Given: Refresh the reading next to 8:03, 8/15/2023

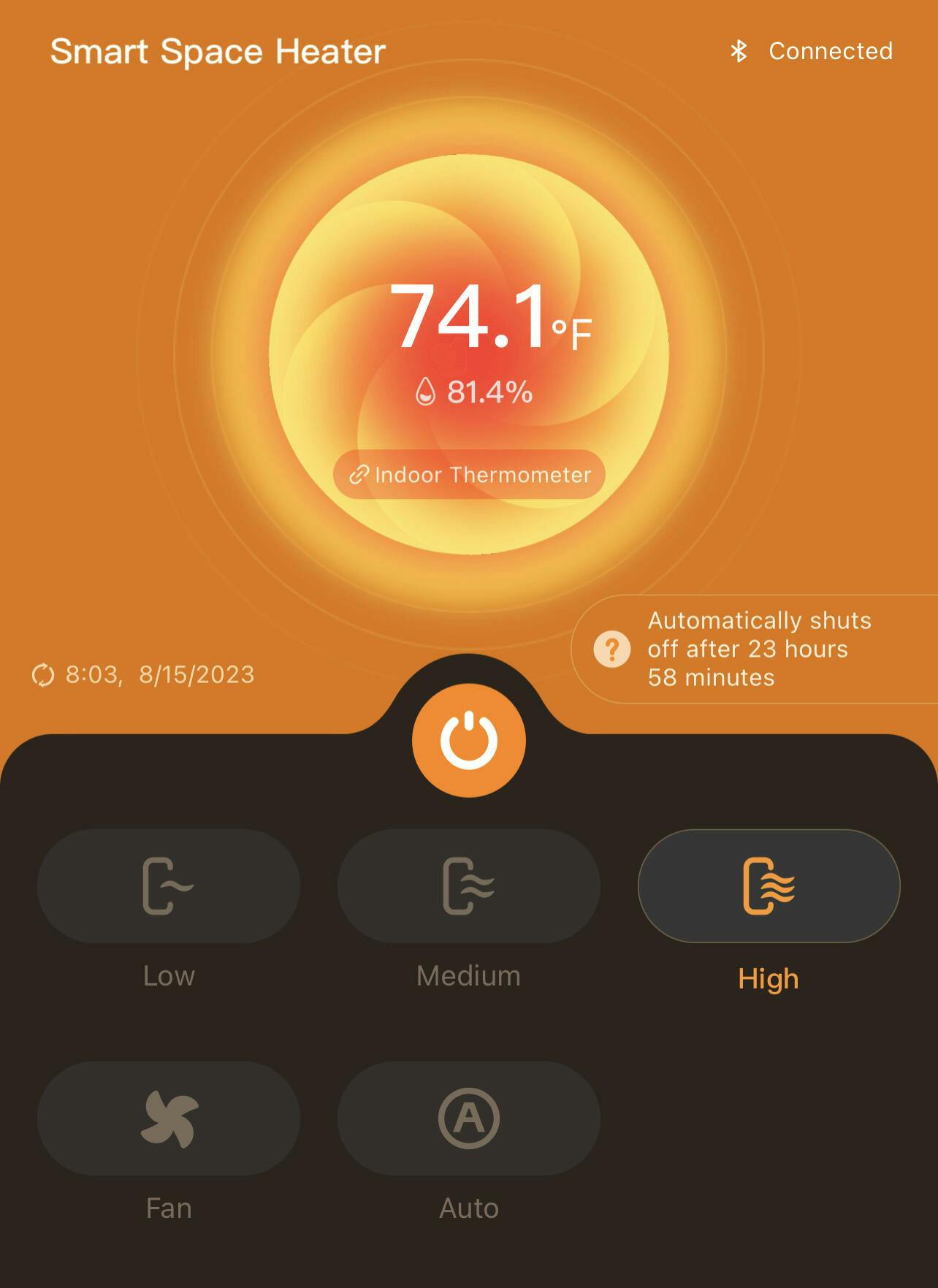Looking at the screenshot, I should (43, 675).
